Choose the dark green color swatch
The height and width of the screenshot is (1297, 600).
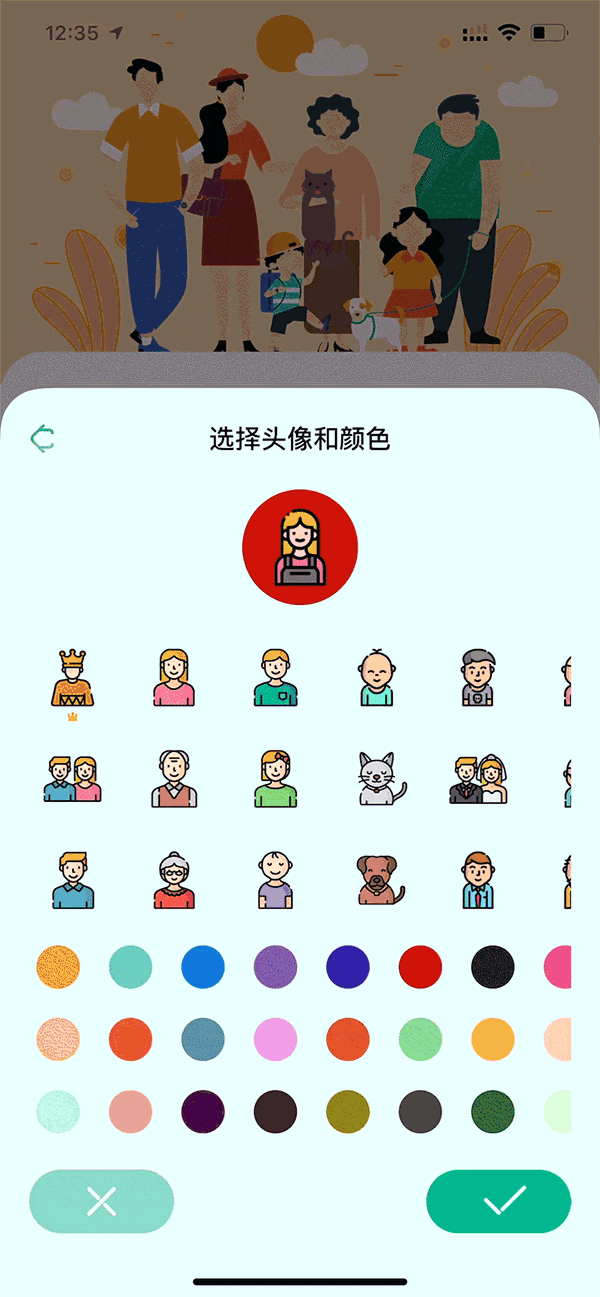493,1112
